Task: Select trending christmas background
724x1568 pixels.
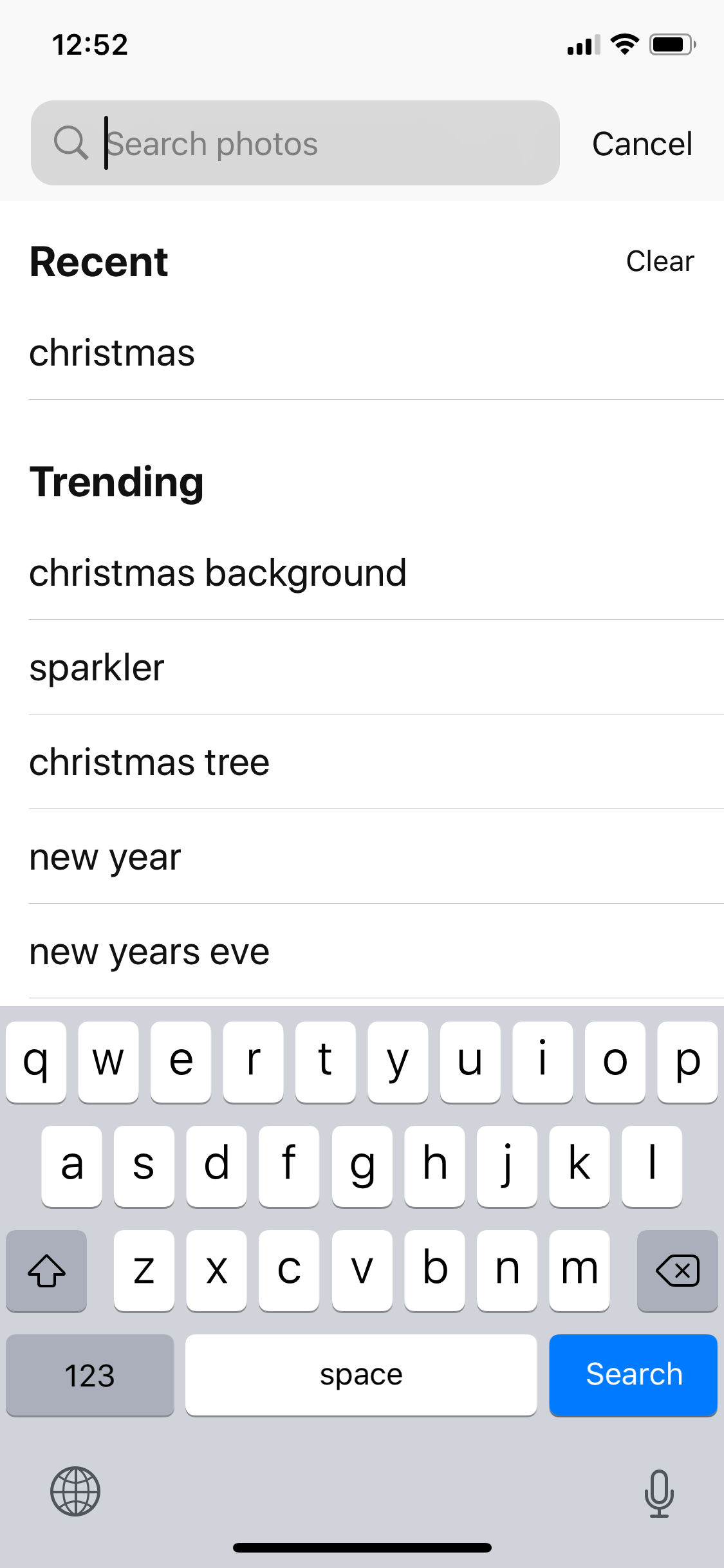Action: click(x=376, y=573)
